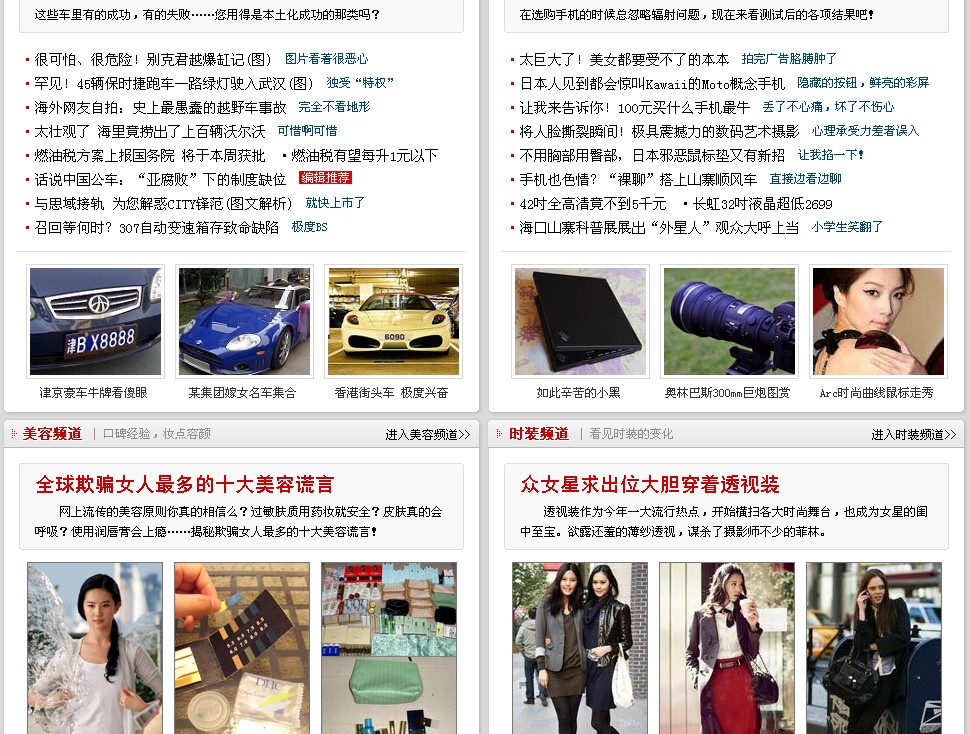
Task: Open 美容频道 section title
Action: coord(52,434)
